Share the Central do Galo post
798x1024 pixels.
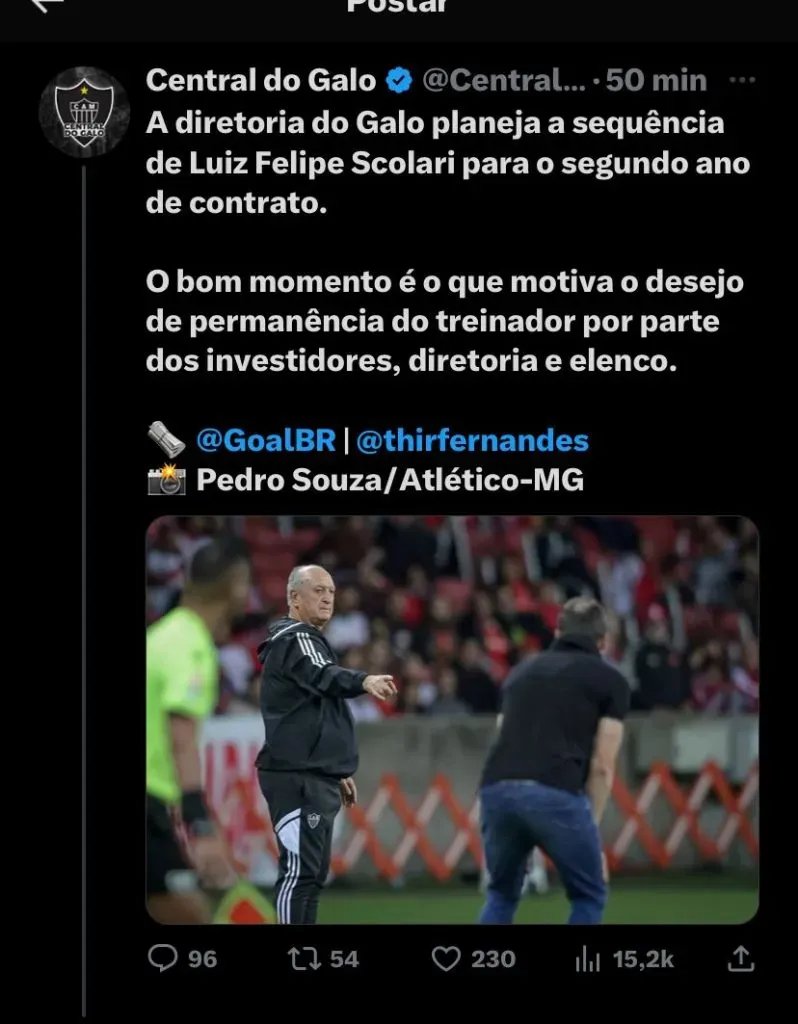click(740, 959)
